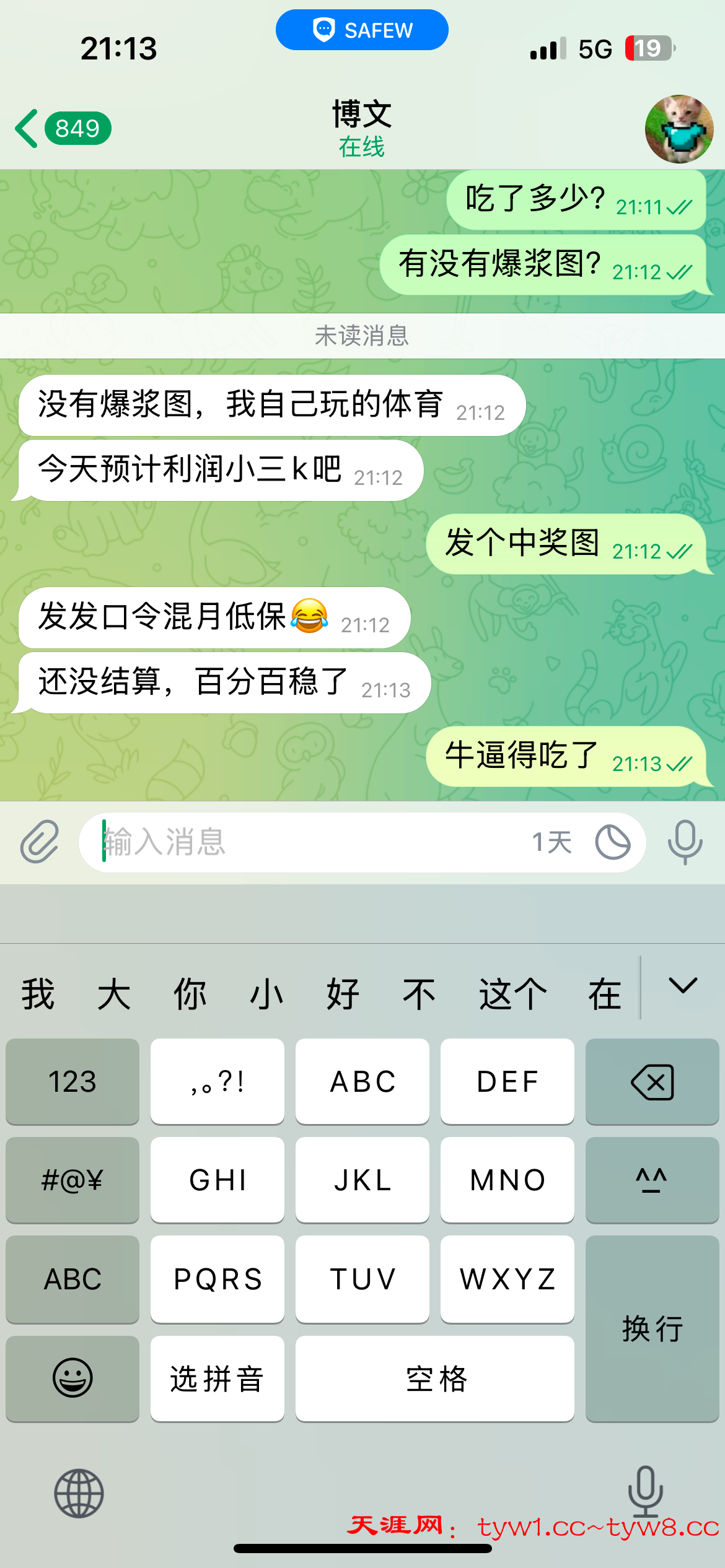Viewport: 725px width, 1568px height.
Task: Tap the backspace key
Action: (652, 1082)
